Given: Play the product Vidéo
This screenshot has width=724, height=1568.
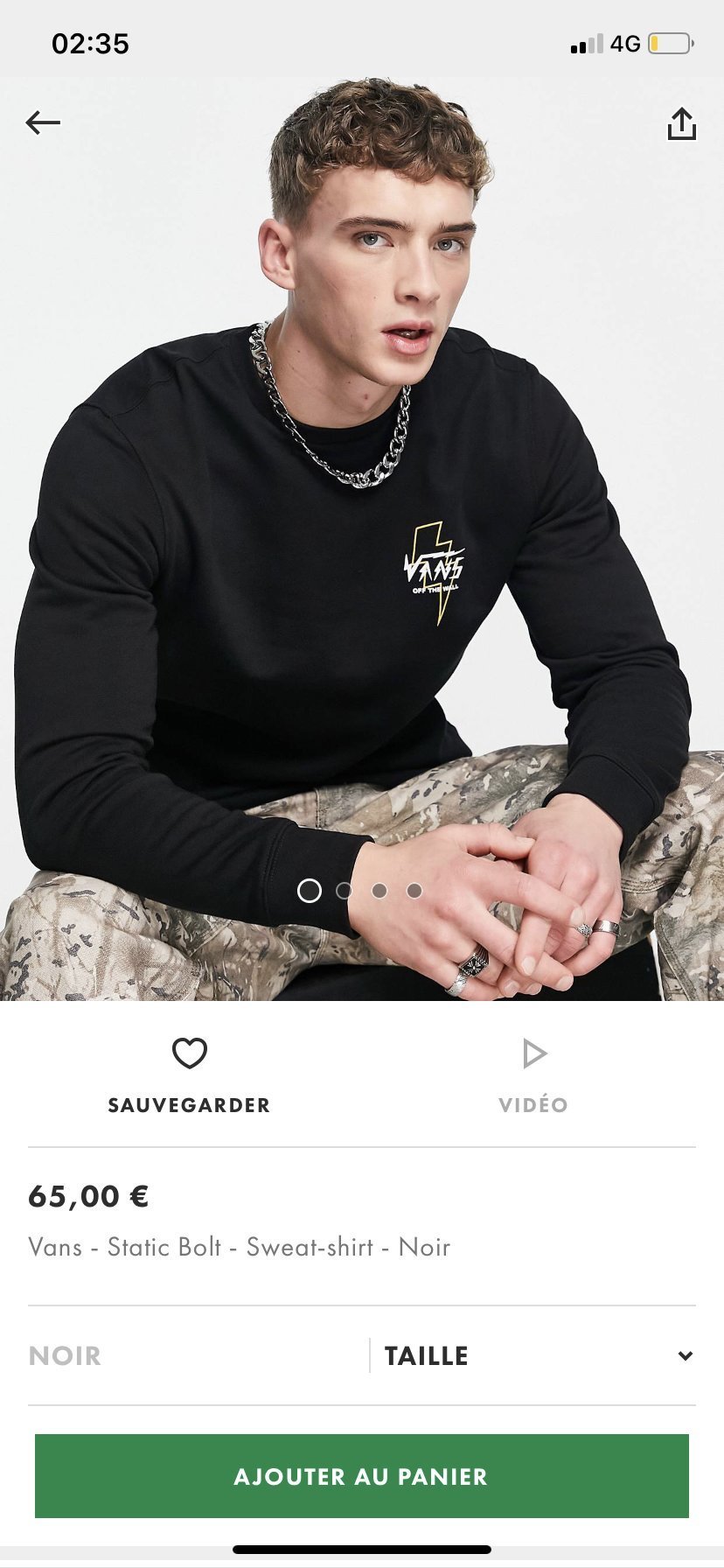Looking at the screenshot, I should click(x=533, y=1074).
